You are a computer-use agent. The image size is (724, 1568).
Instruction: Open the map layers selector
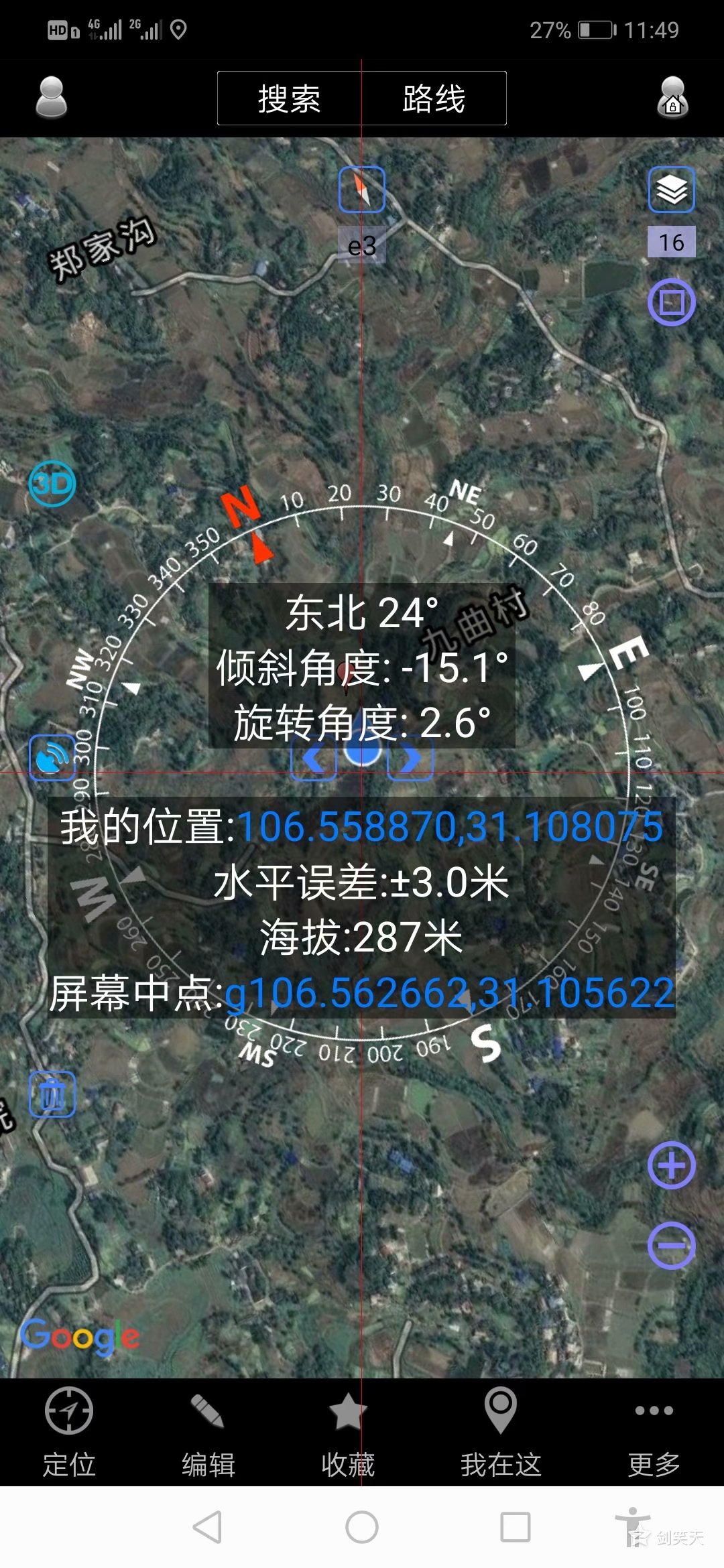671,190
